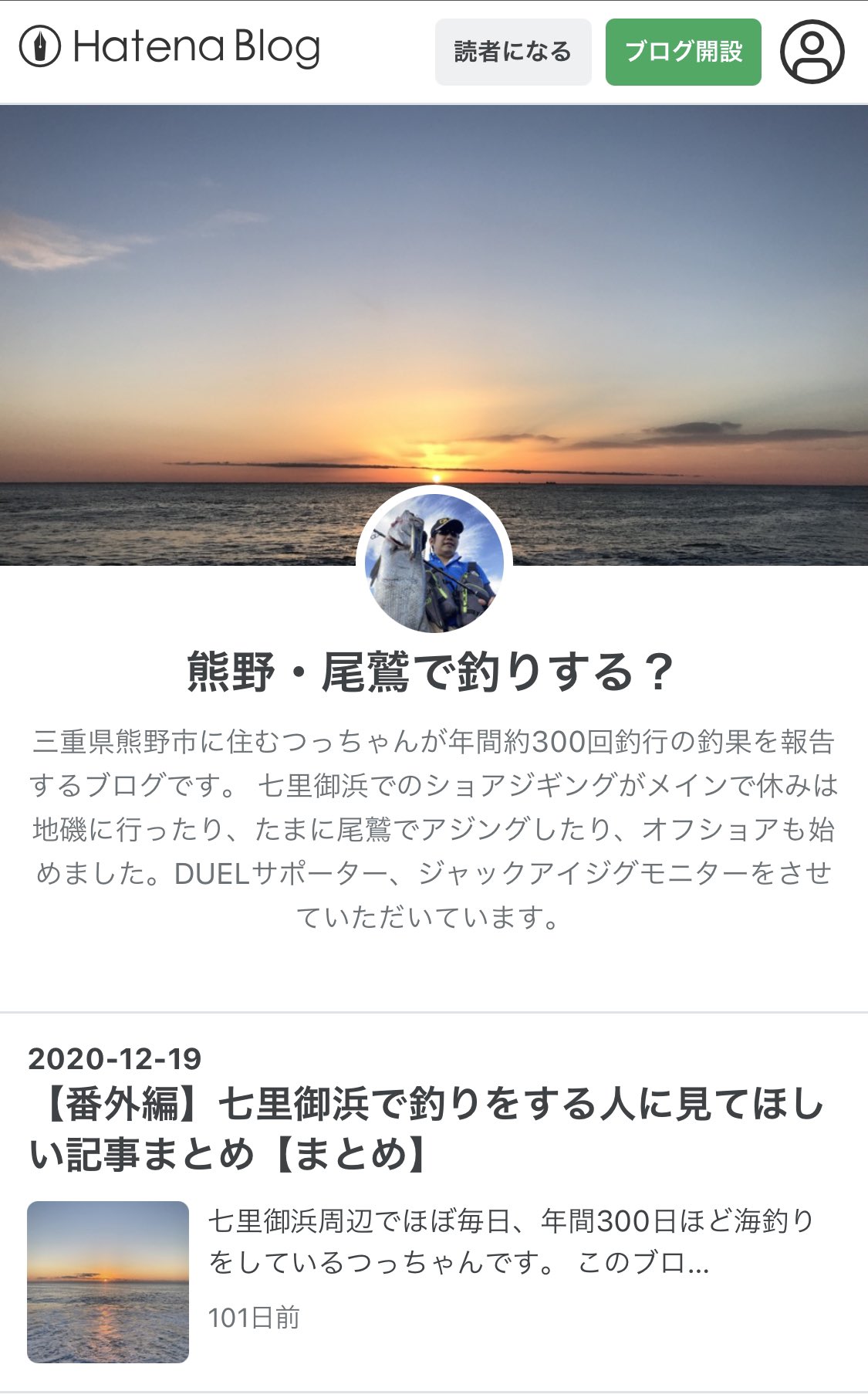Open the sunset thumbnail of the 2020-12-19 post

[108, 1282]
